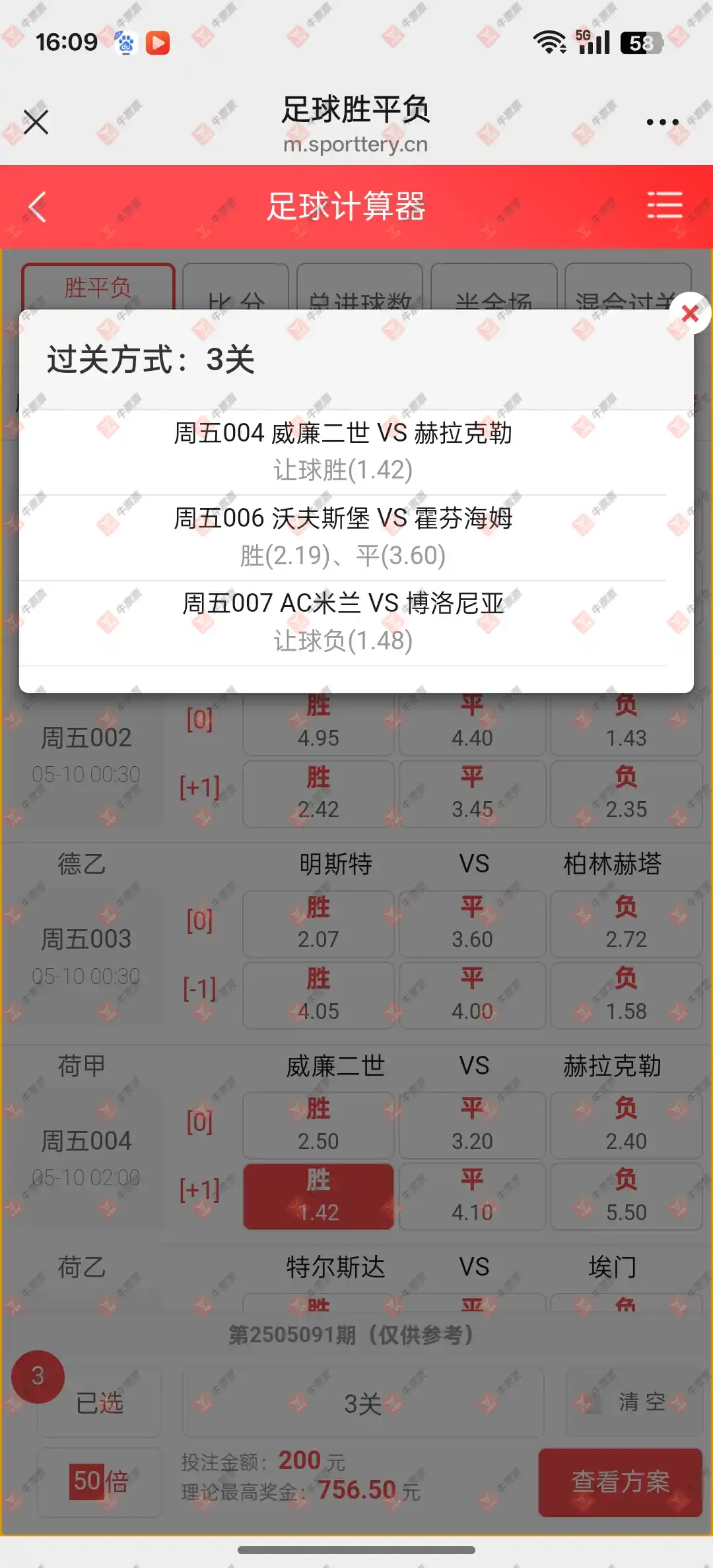The image size is (713, 1568).
Task: Switch to the 胜平负 tab
Action: point(98,287)
